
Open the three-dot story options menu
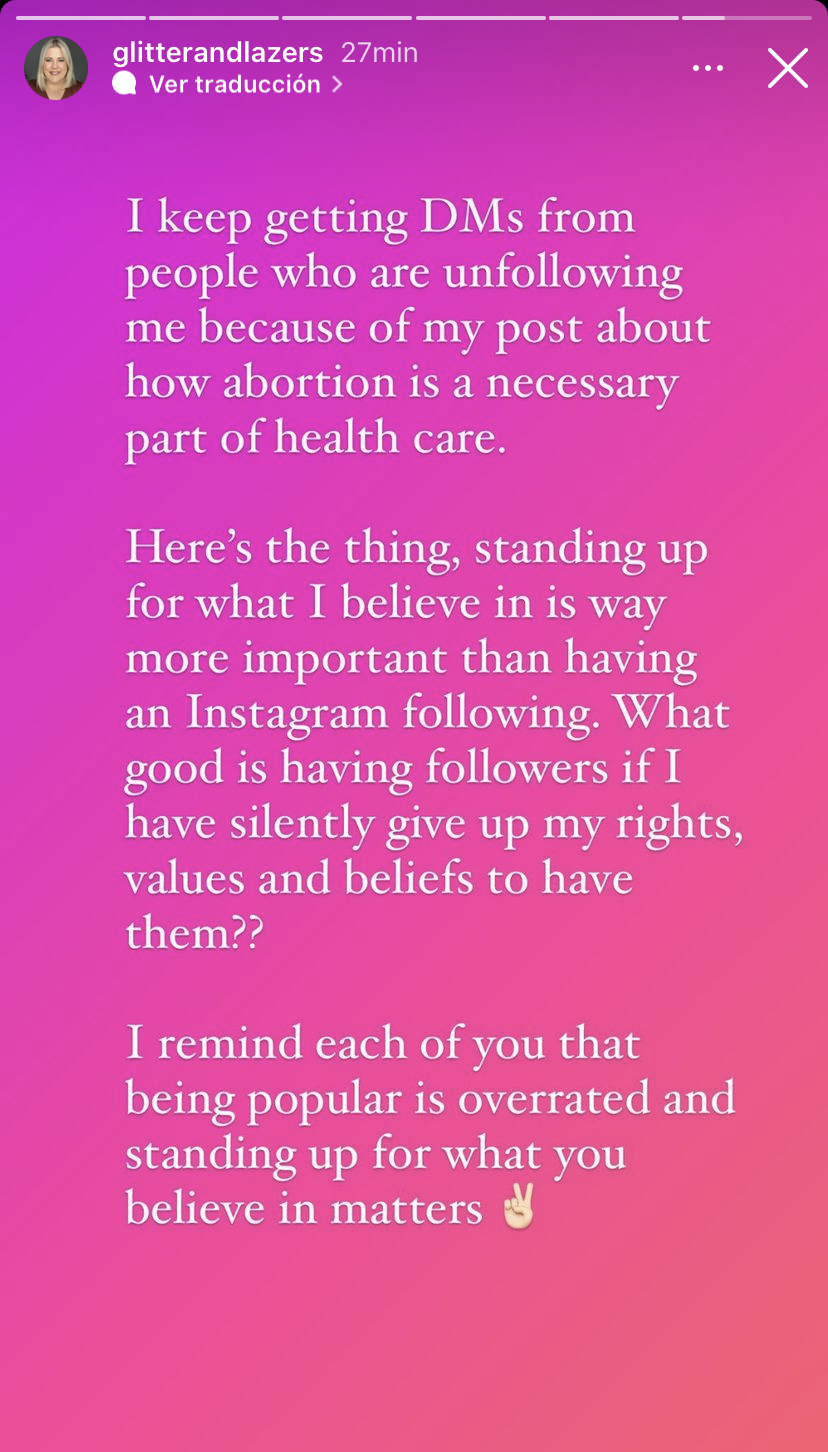click(708, 68)
